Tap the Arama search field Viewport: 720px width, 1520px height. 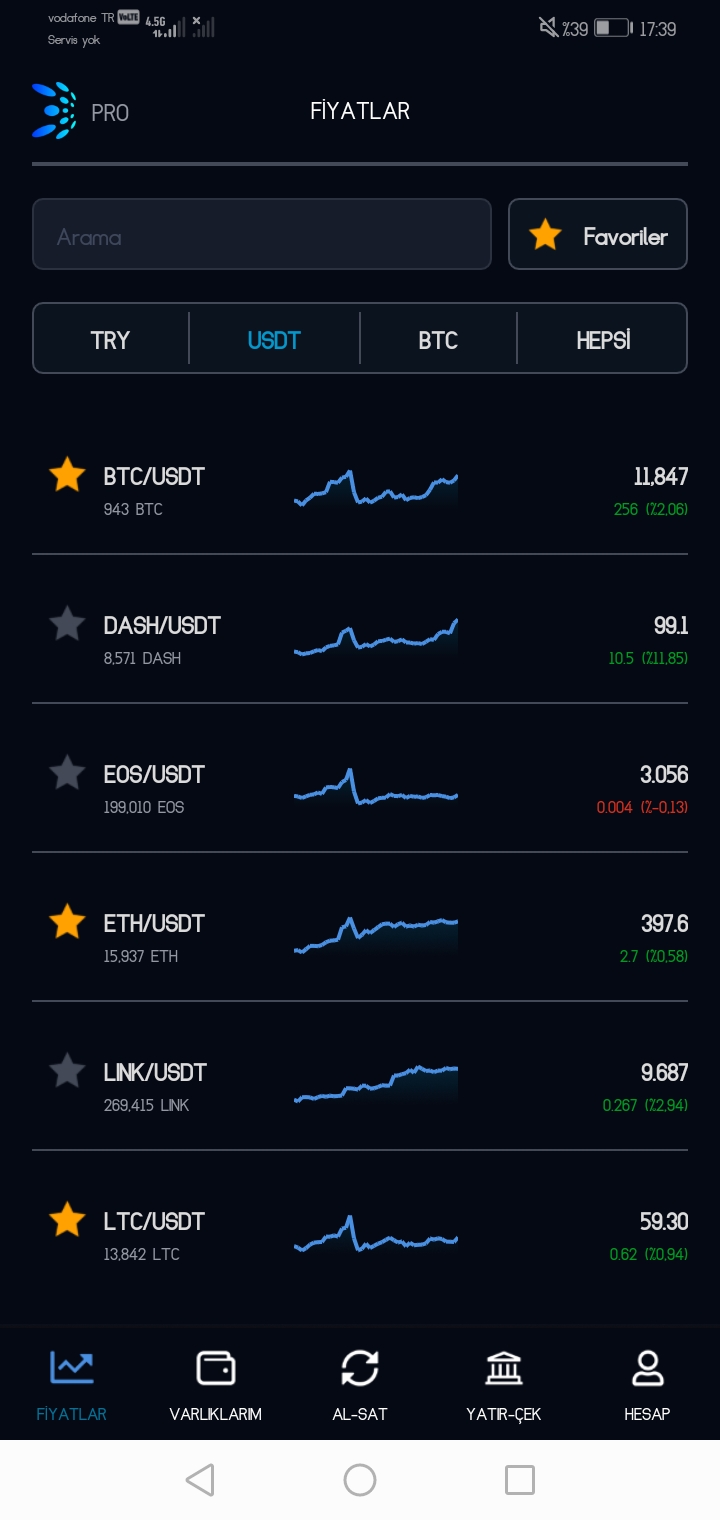(262, 234)
